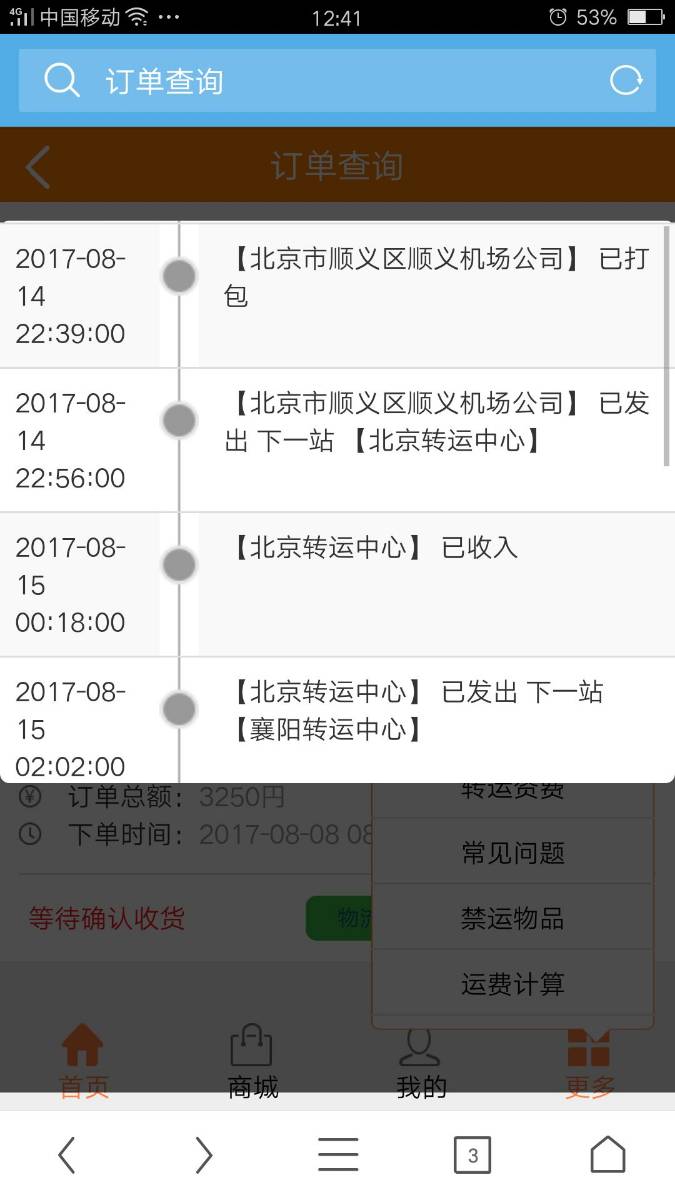Open 禁运物品 menu item
The width and height of the screenshot is (675, 1200).
coord(513,918)
